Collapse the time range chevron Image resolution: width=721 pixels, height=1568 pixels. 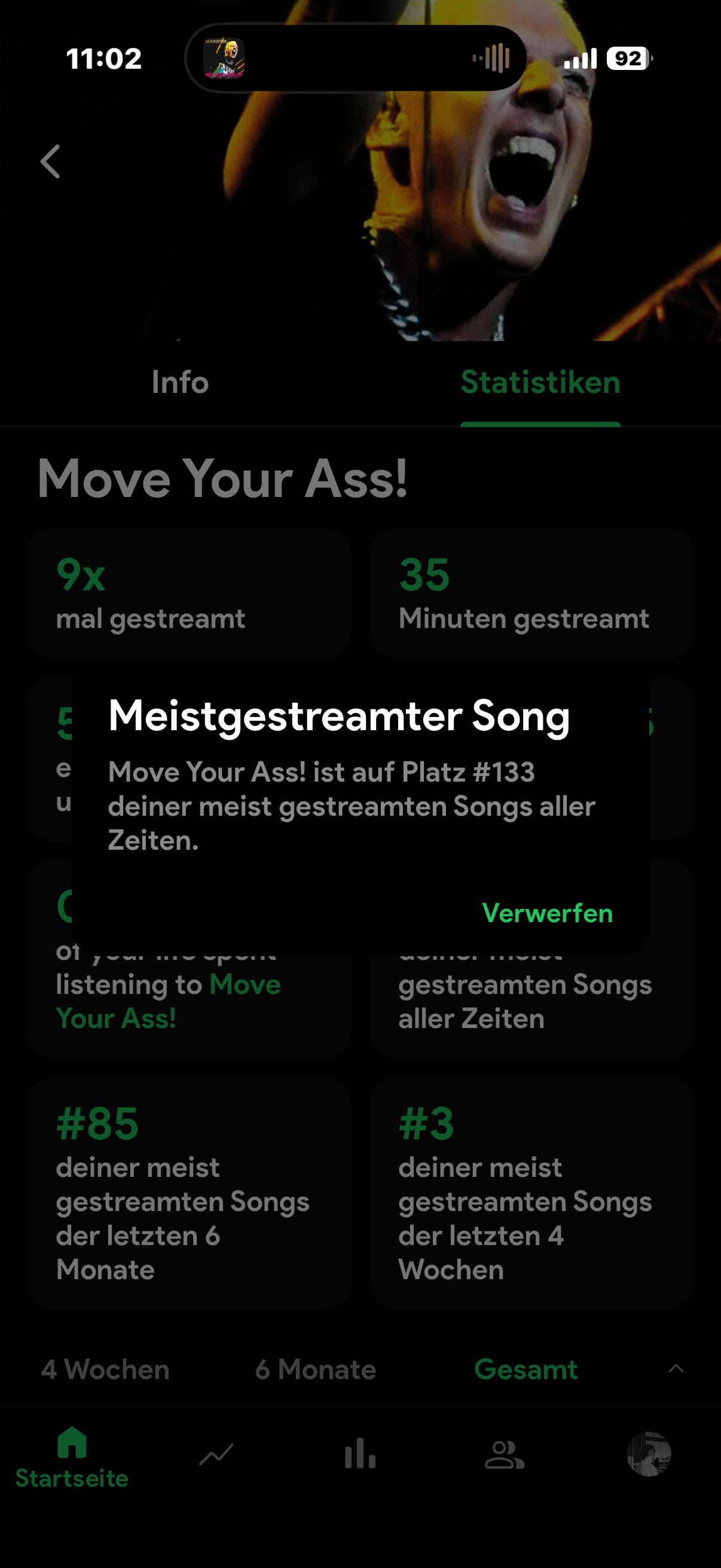[676, 1369]
